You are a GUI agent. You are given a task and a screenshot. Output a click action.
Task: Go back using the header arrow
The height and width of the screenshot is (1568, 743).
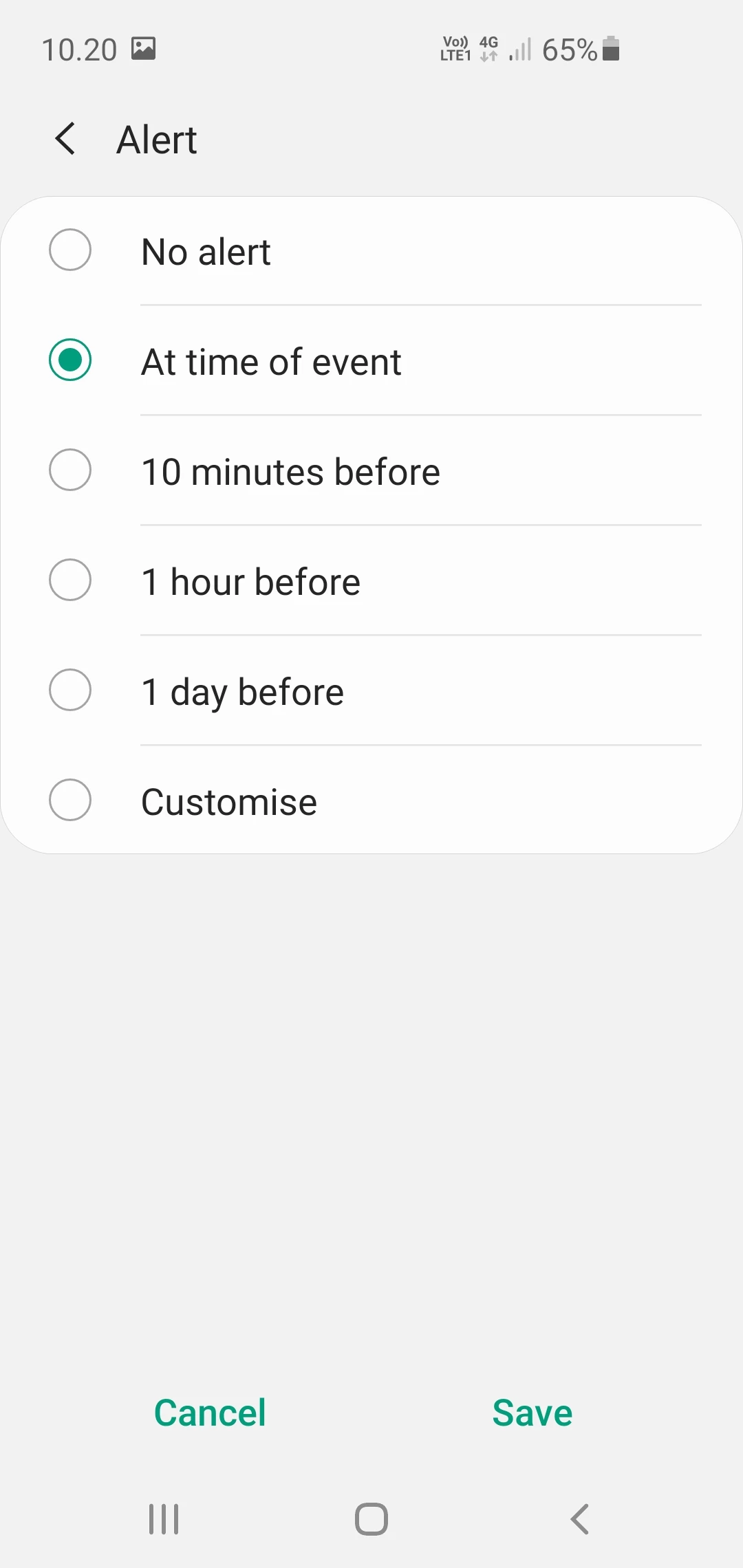coord(65,139)
